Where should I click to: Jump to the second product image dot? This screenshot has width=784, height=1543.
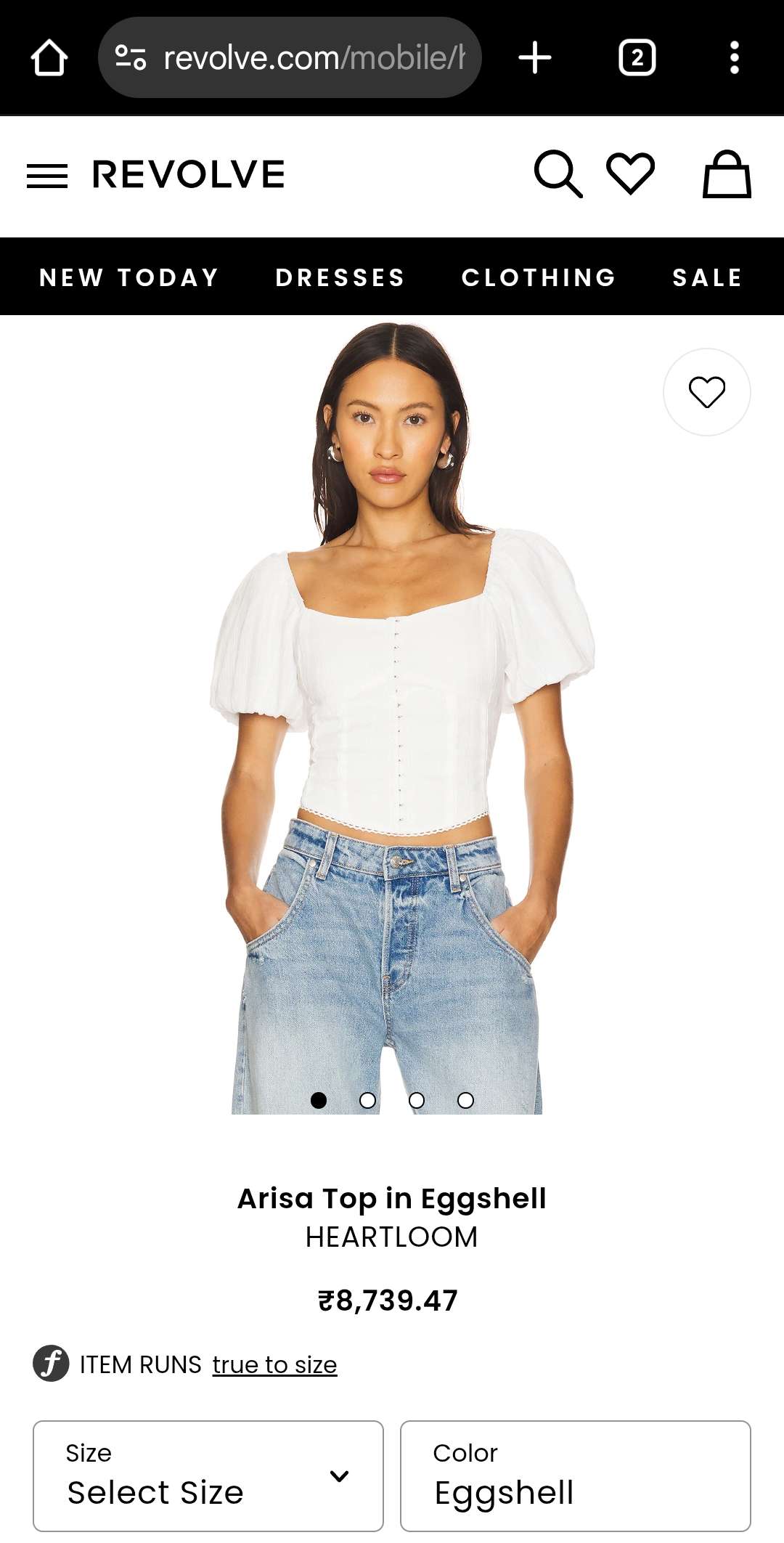(368, 1101)
